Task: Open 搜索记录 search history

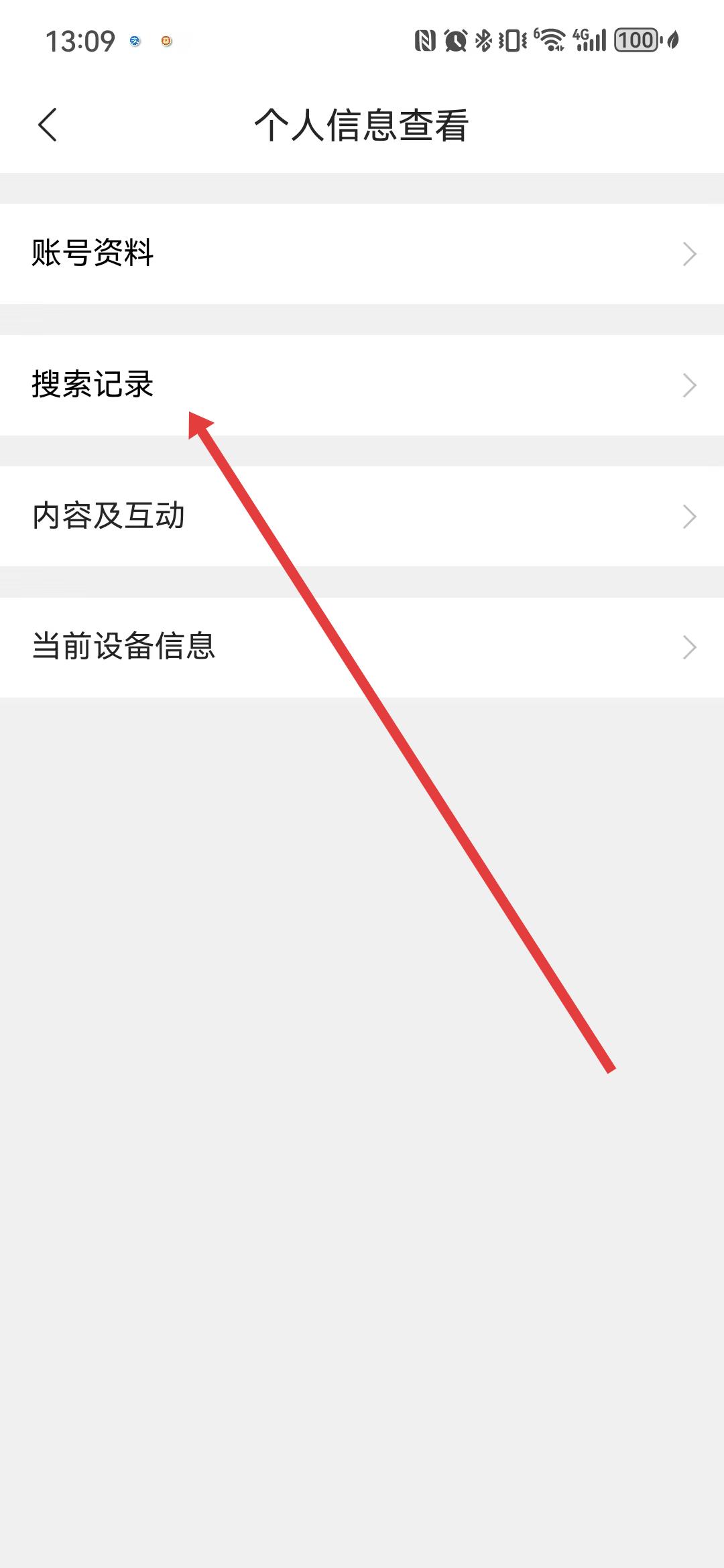Action: point(362,385)
